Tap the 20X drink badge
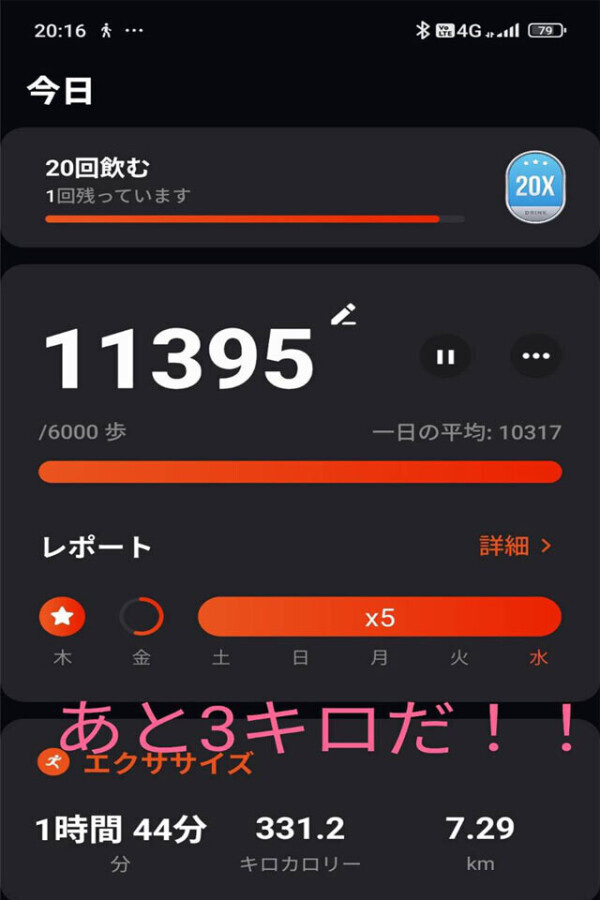 point(536,187)
